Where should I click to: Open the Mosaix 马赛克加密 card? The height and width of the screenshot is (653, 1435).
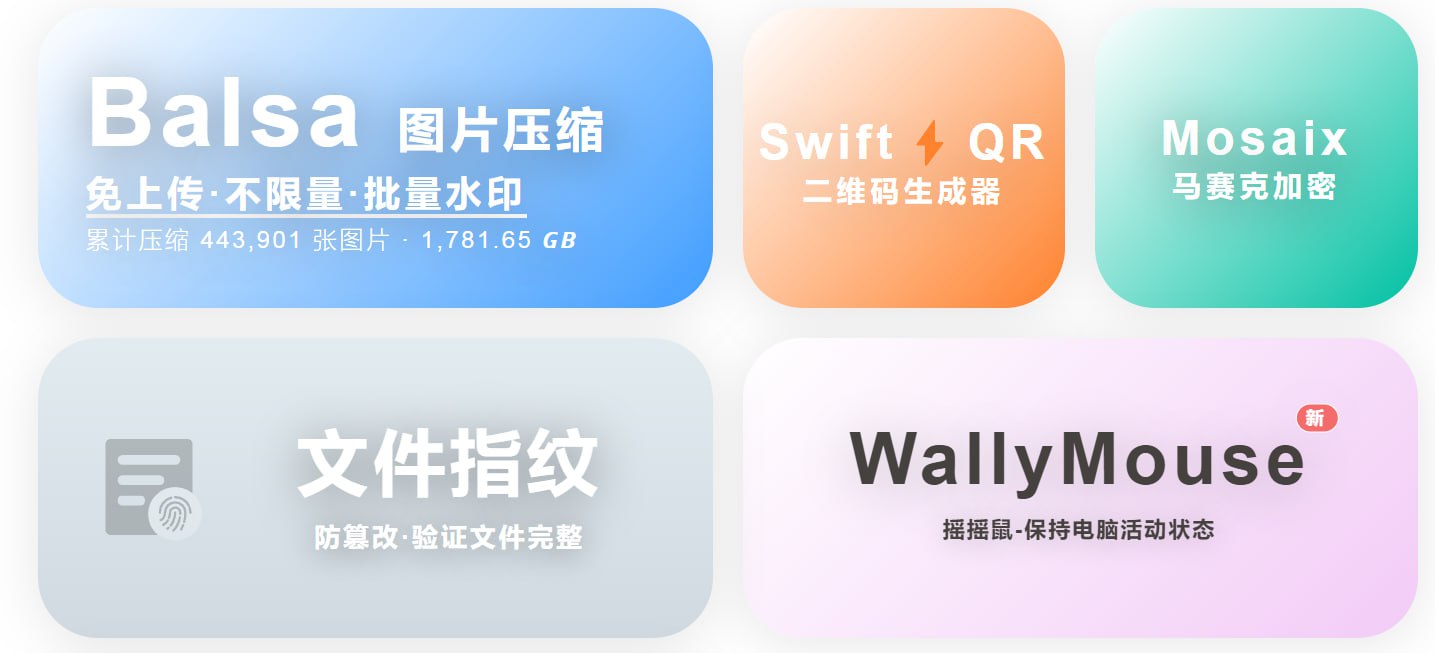[x=1255, y=158]
